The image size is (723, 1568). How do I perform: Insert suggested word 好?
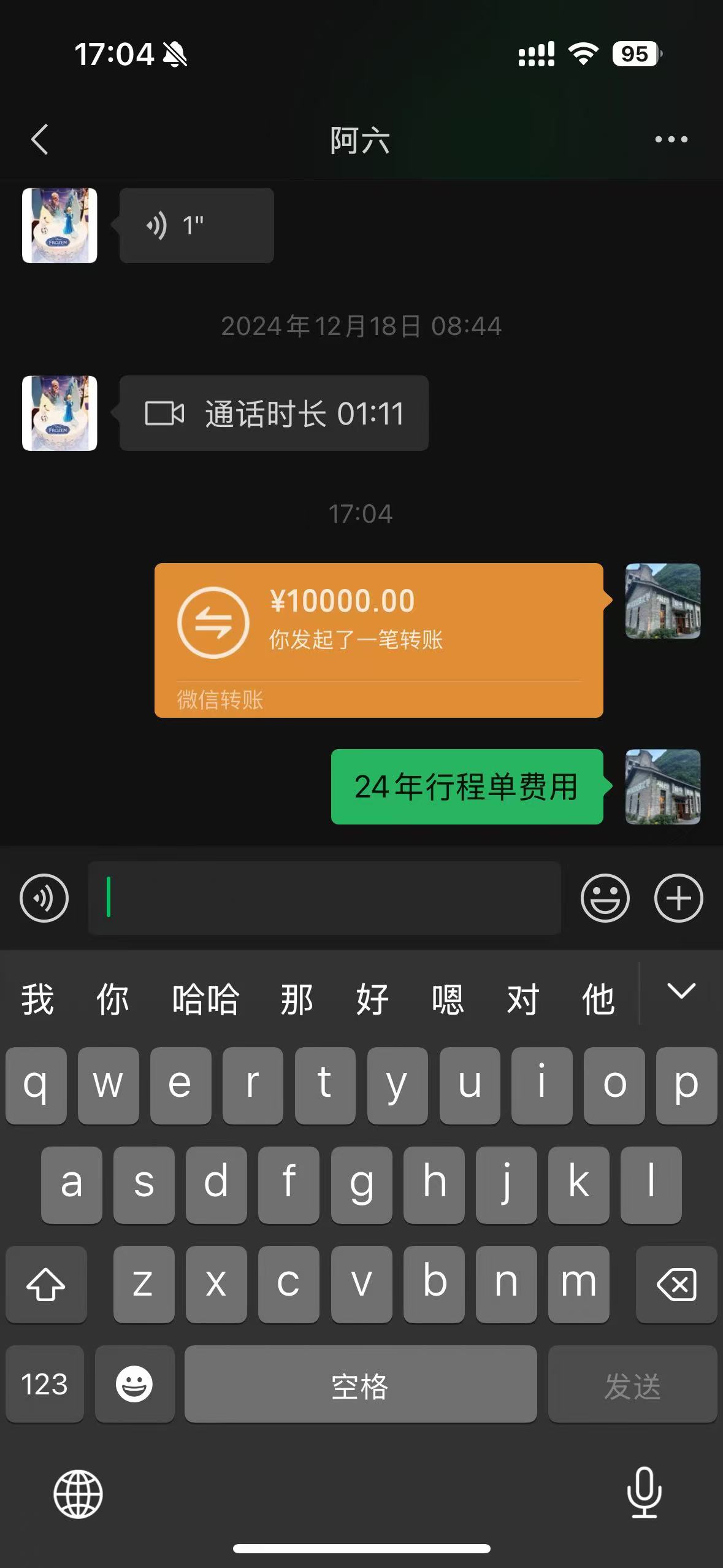tap(372, 999)
